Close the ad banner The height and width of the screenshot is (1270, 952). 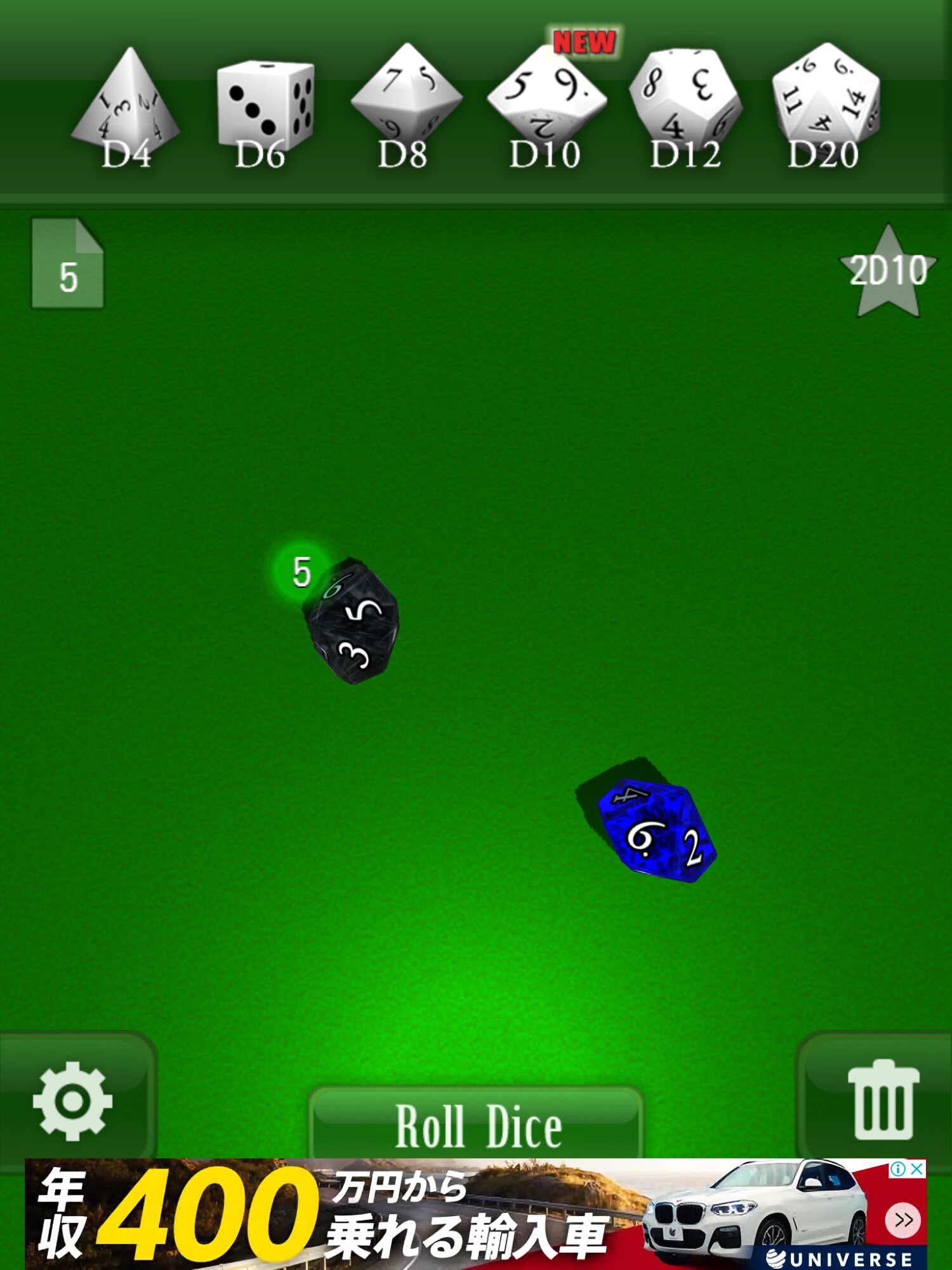click(x=917, y=1169)
